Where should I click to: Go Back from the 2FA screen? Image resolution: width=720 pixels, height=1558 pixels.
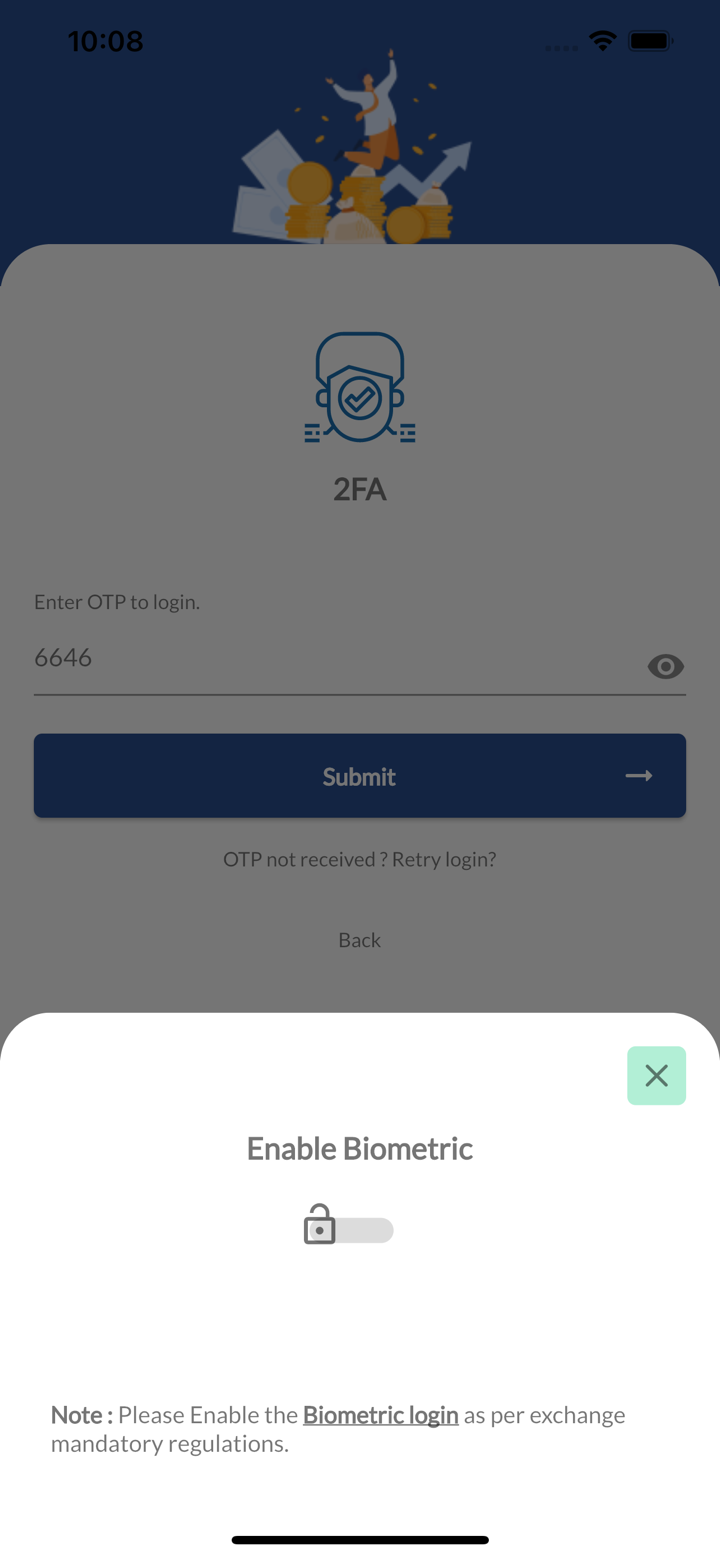359,940
